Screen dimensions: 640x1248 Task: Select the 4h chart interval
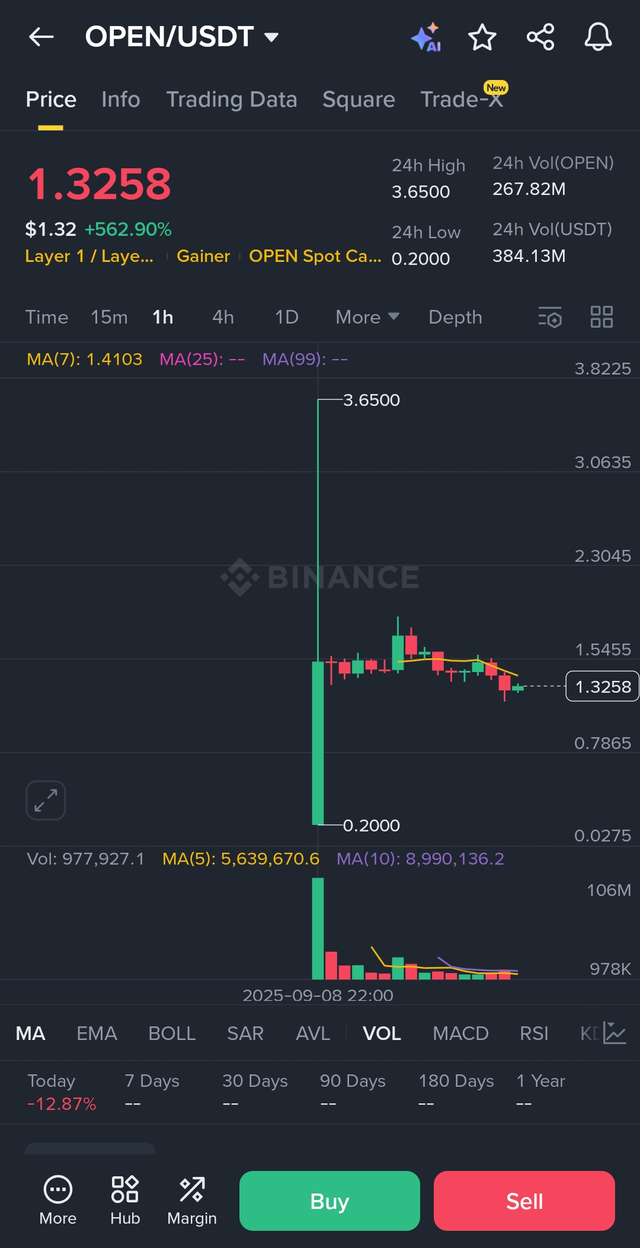click(x=223, y=317)
